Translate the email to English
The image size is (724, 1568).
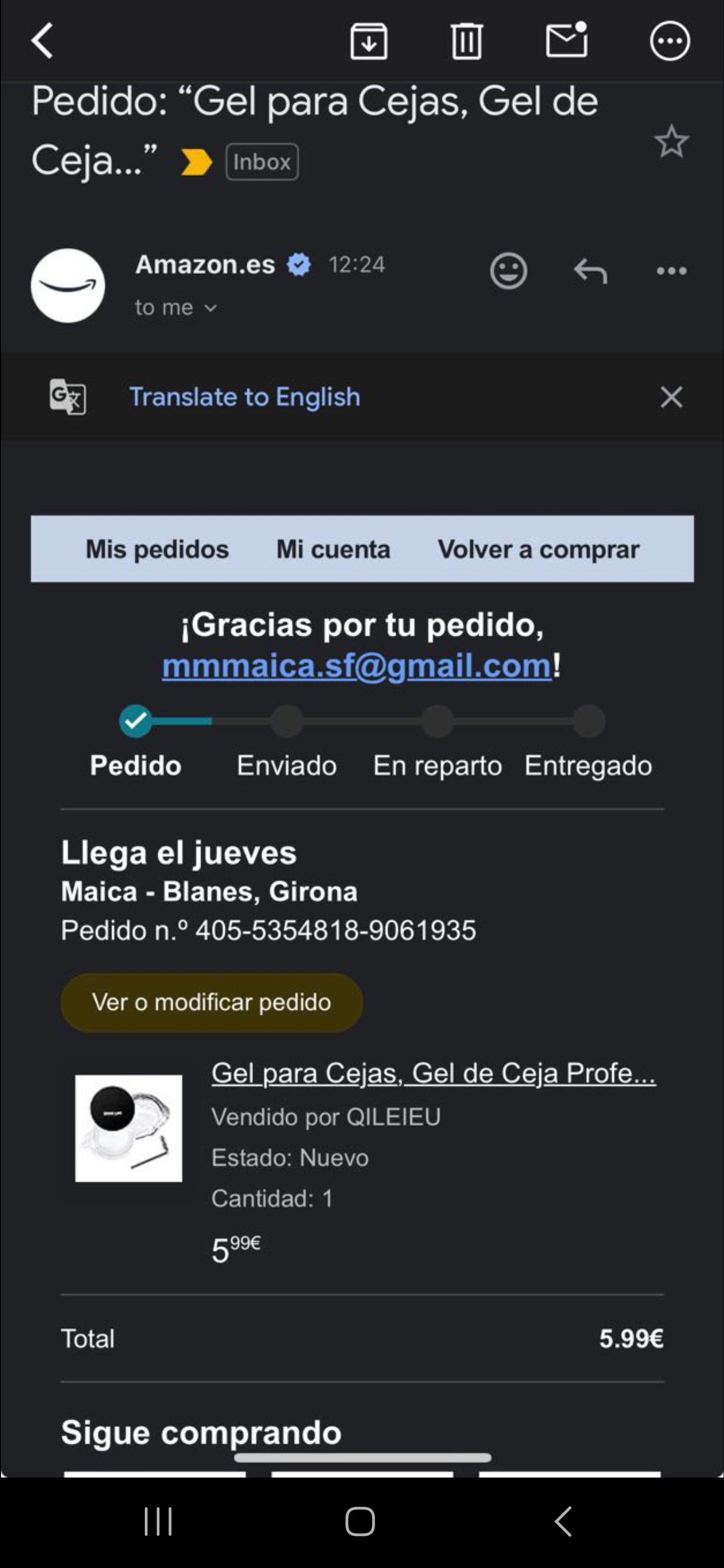pos(245,397)
